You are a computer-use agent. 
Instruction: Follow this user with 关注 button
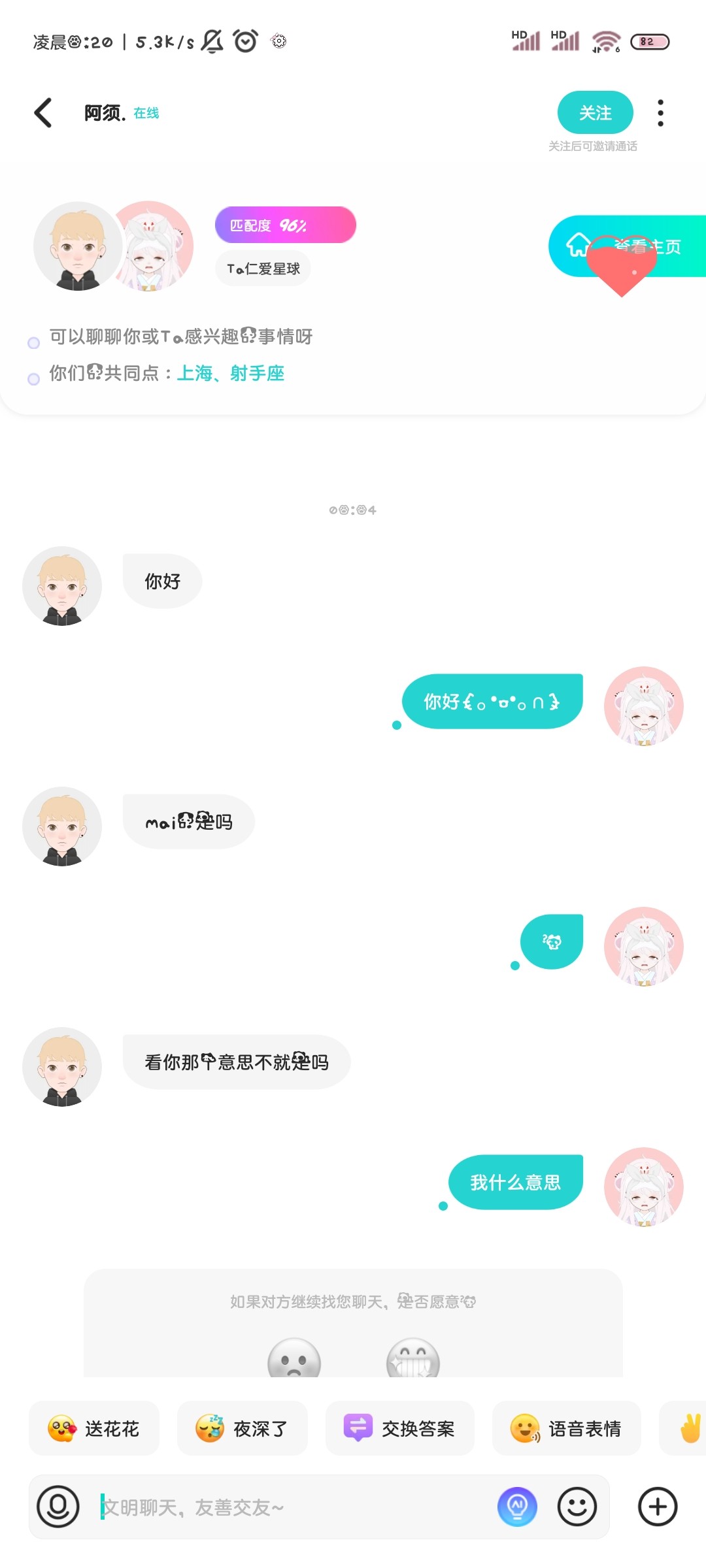coord(595,113)
